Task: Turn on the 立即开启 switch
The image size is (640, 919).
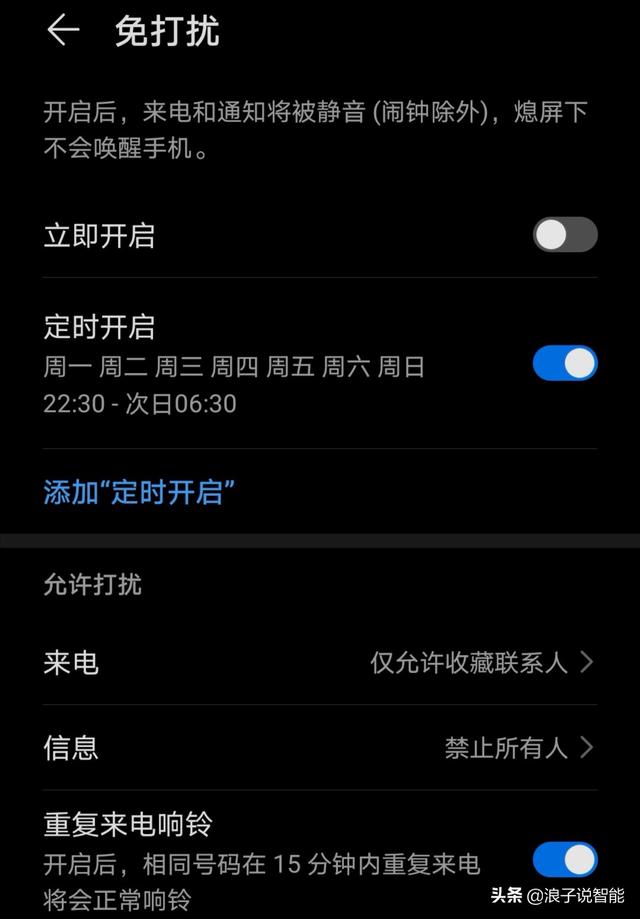Action: (565, 235)
